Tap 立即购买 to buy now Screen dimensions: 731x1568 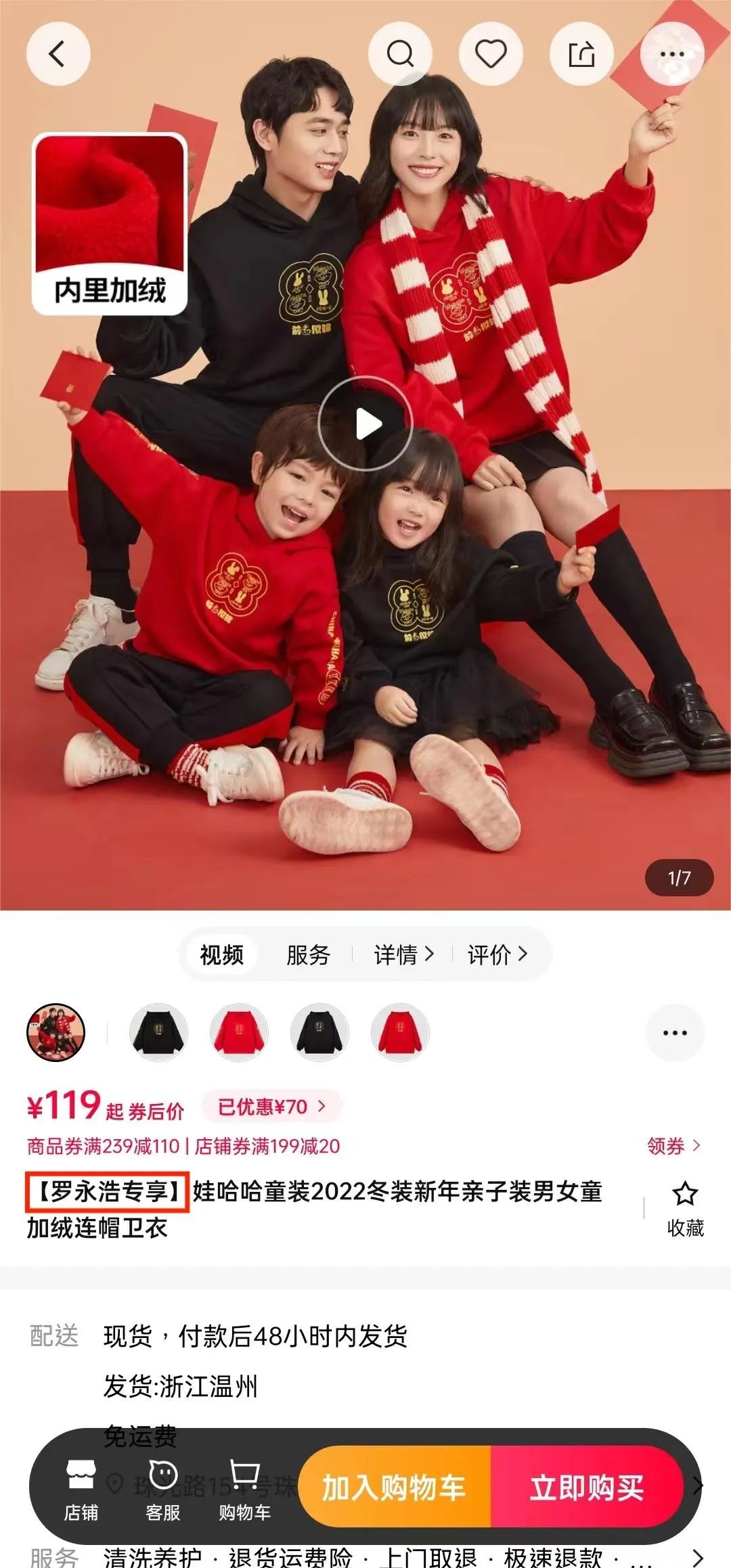[586, 1487]
